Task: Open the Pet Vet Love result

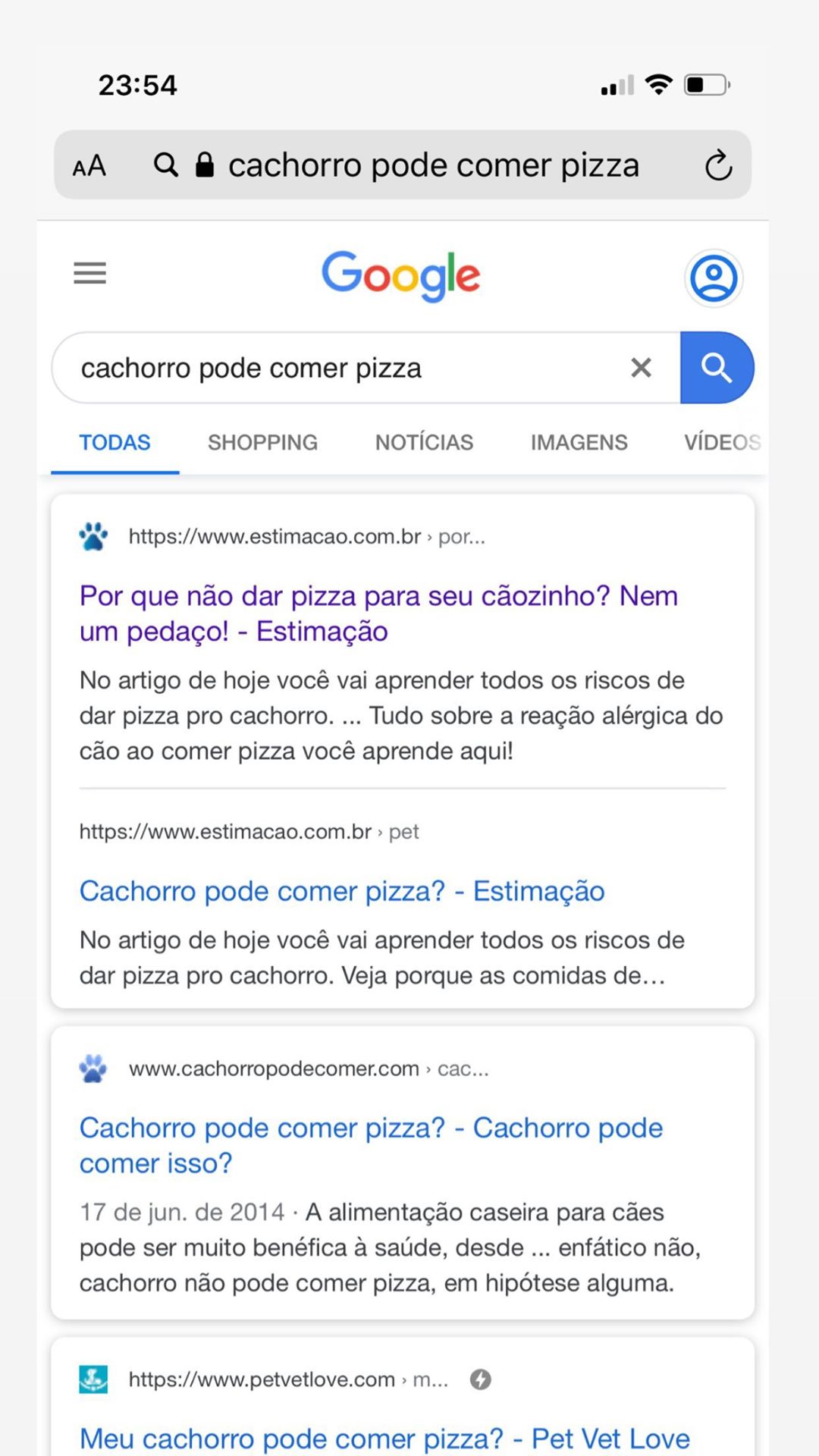Action: coord(384,1438)
